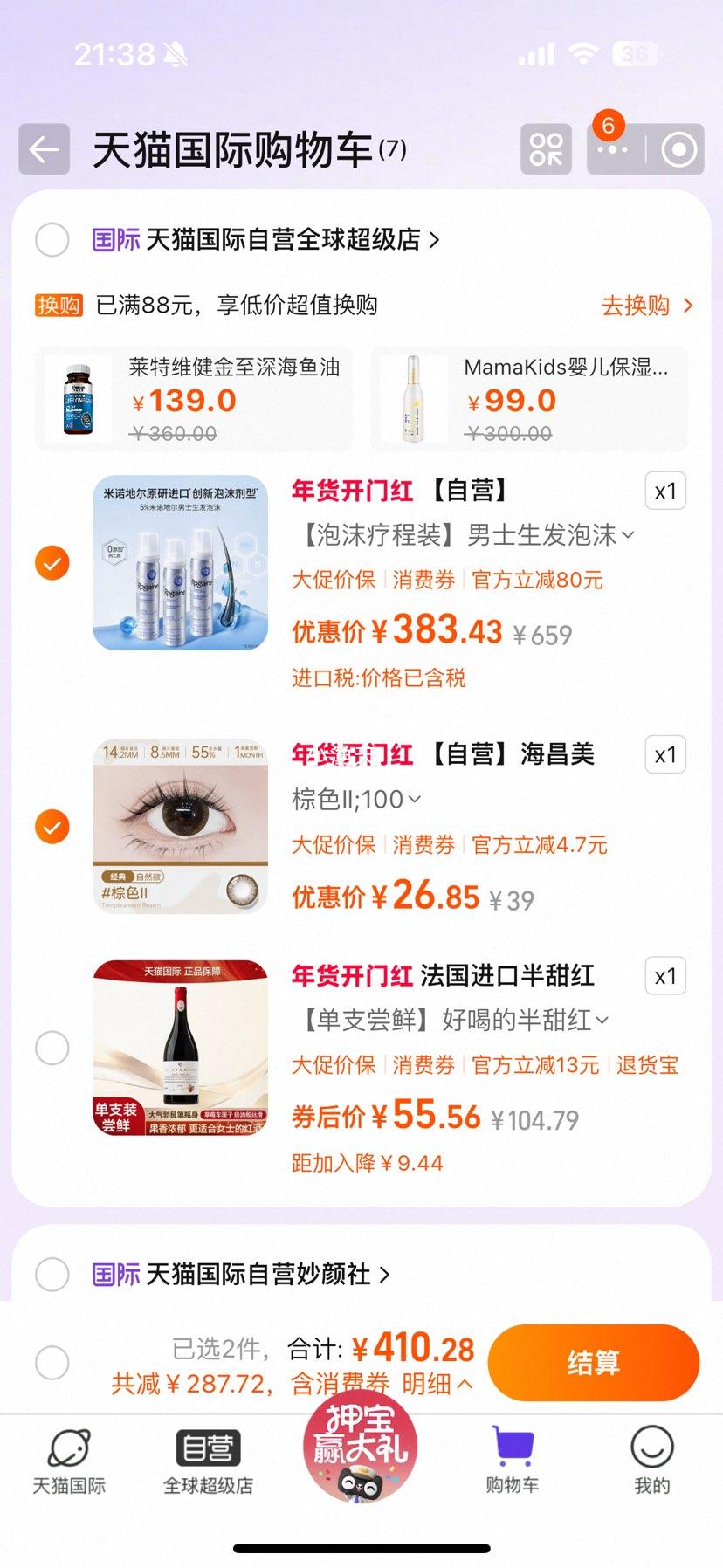The image size is (723, 1568).
Task: Select the French semi-sweet red wine checkbox
Action: (x=52, y=1048)
